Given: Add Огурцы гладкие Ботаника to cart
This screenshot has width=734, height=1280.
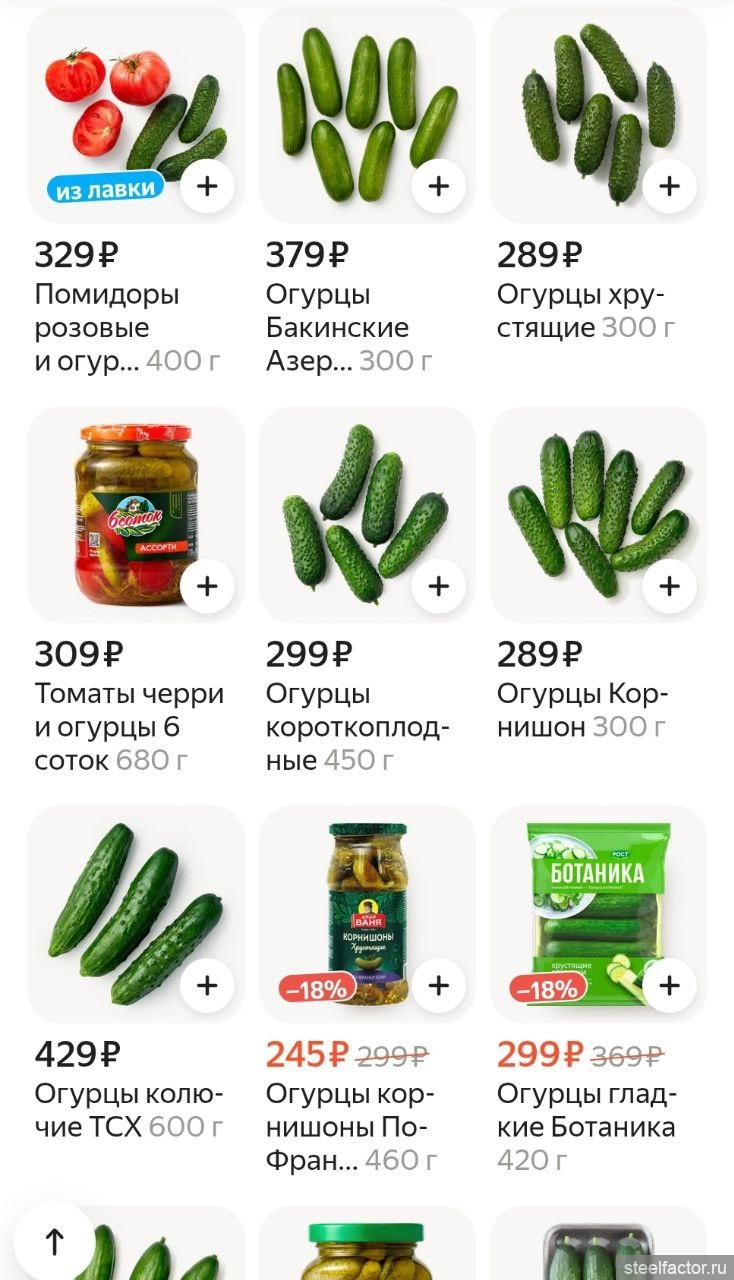Looking at the screenshot, I should coord(669,986).
